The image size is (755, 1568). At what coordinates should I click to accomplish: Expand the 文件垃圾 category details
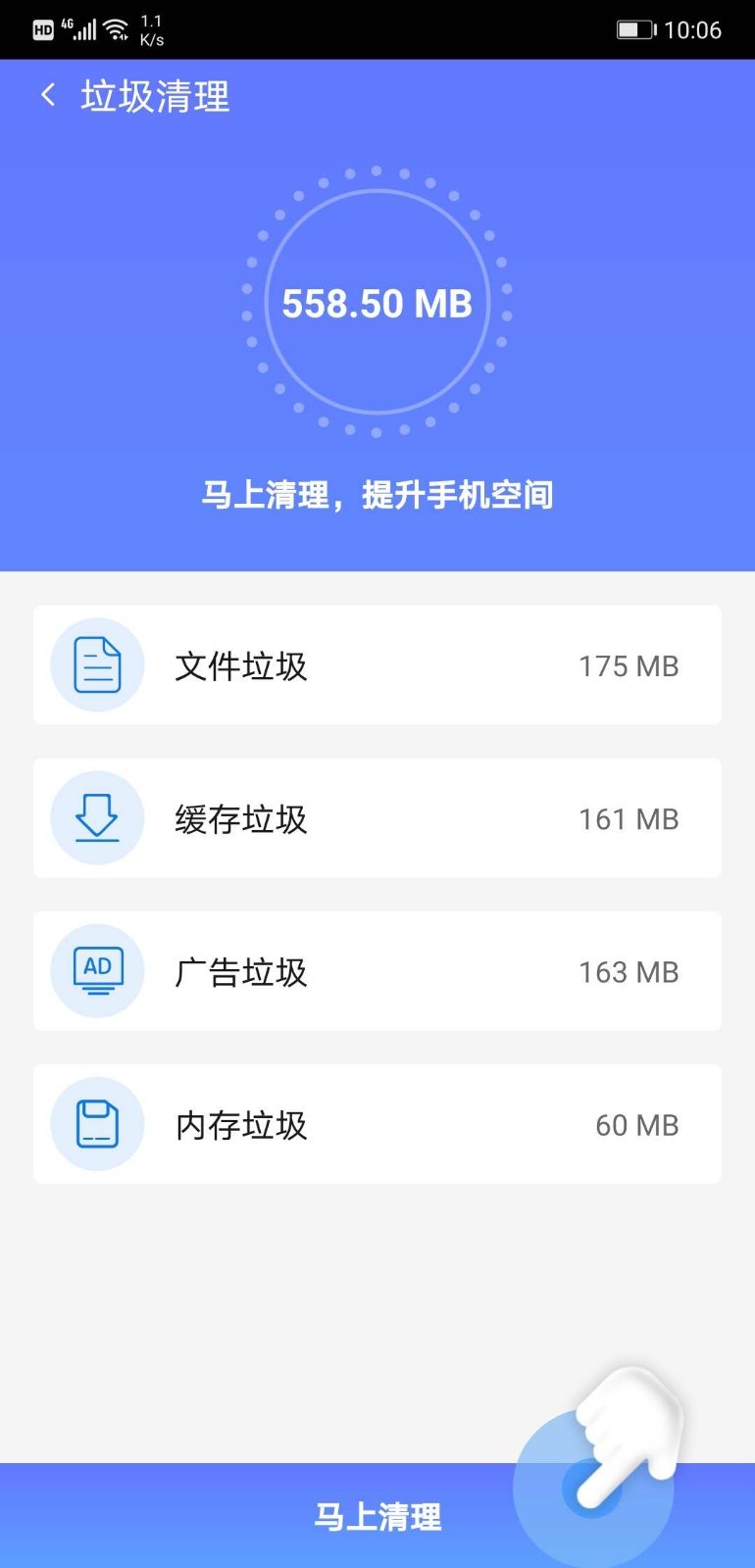[x=377, y=664]
